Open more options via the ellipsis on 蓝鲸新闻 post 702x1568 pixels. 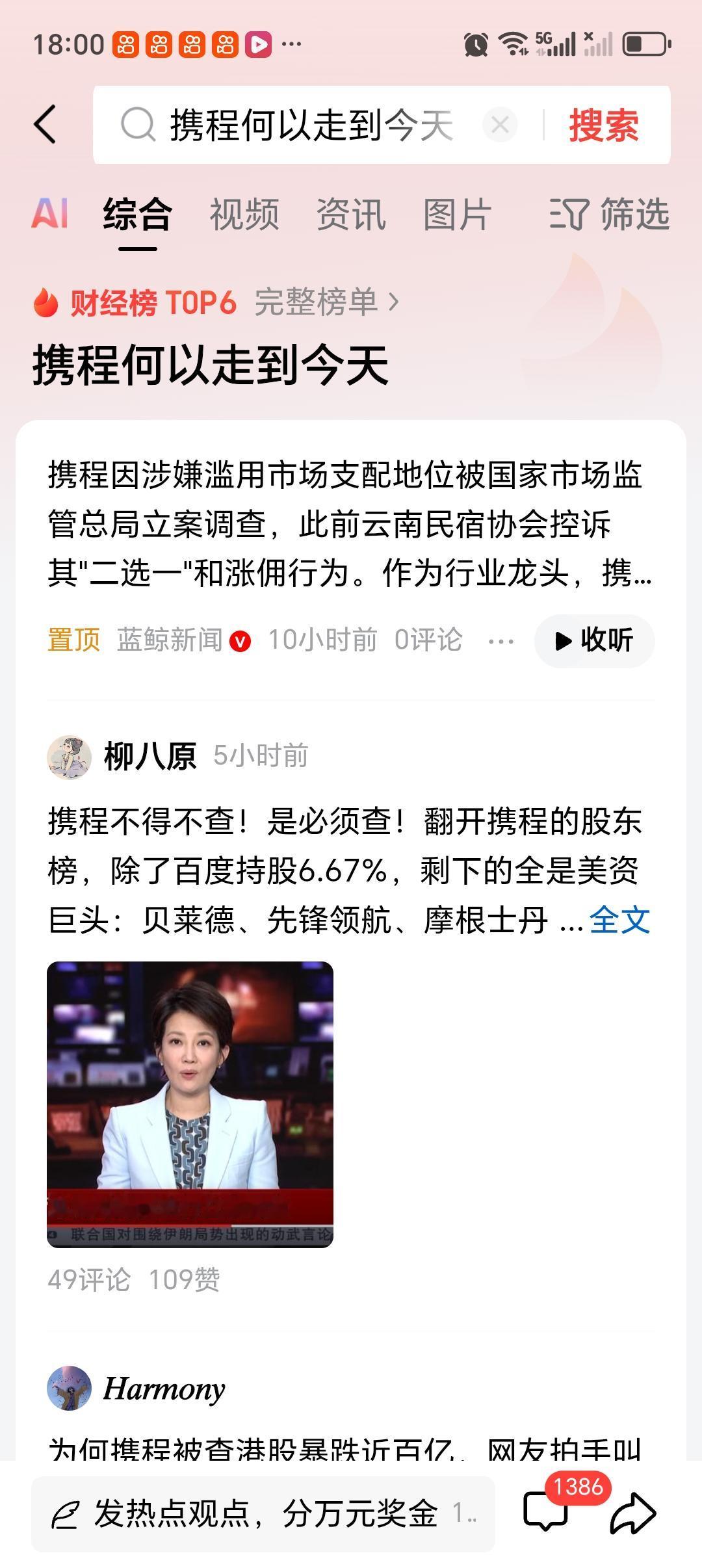[500, 640]
